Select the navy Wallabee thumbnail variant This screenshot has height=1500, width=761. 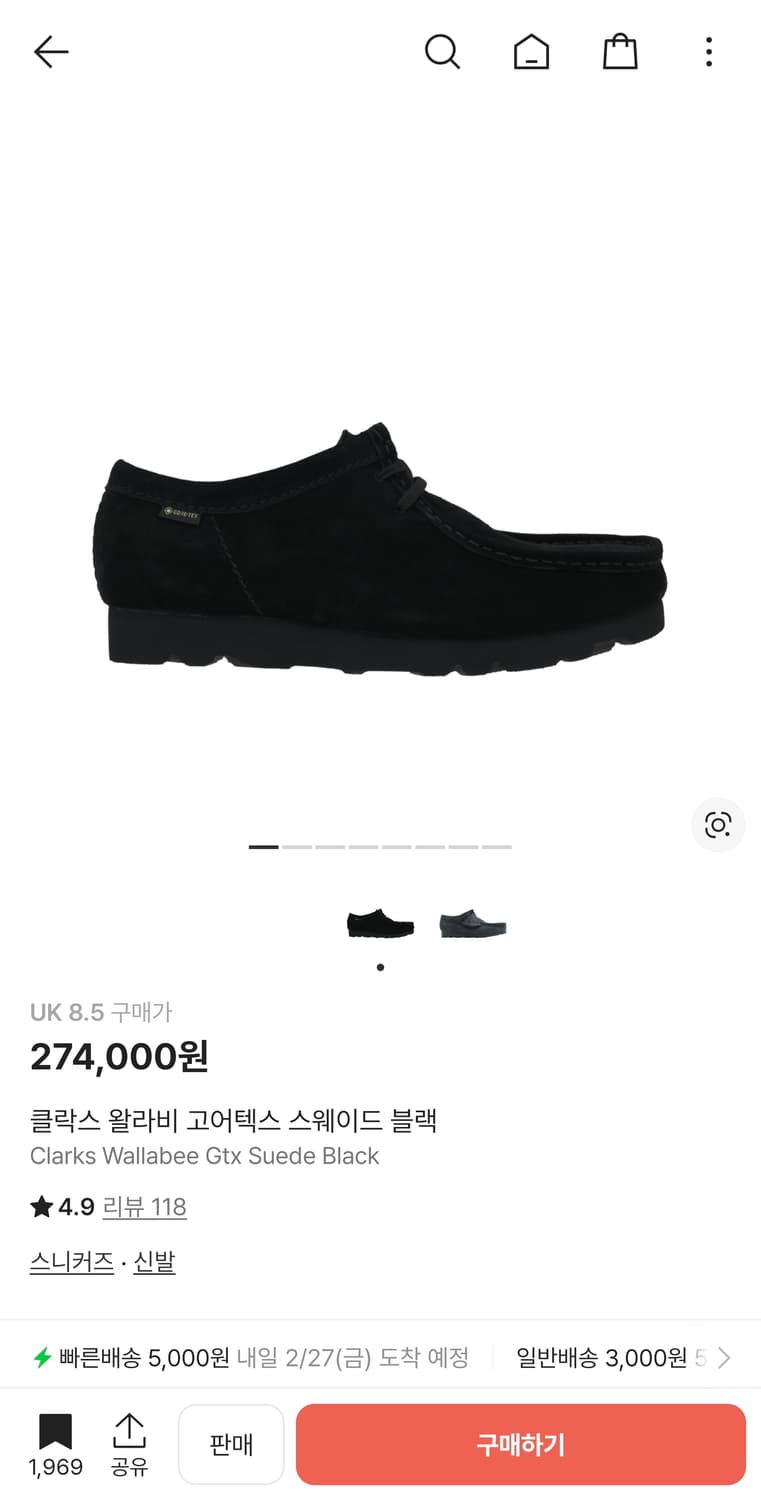pyautogui.click(x=472, y=922)
